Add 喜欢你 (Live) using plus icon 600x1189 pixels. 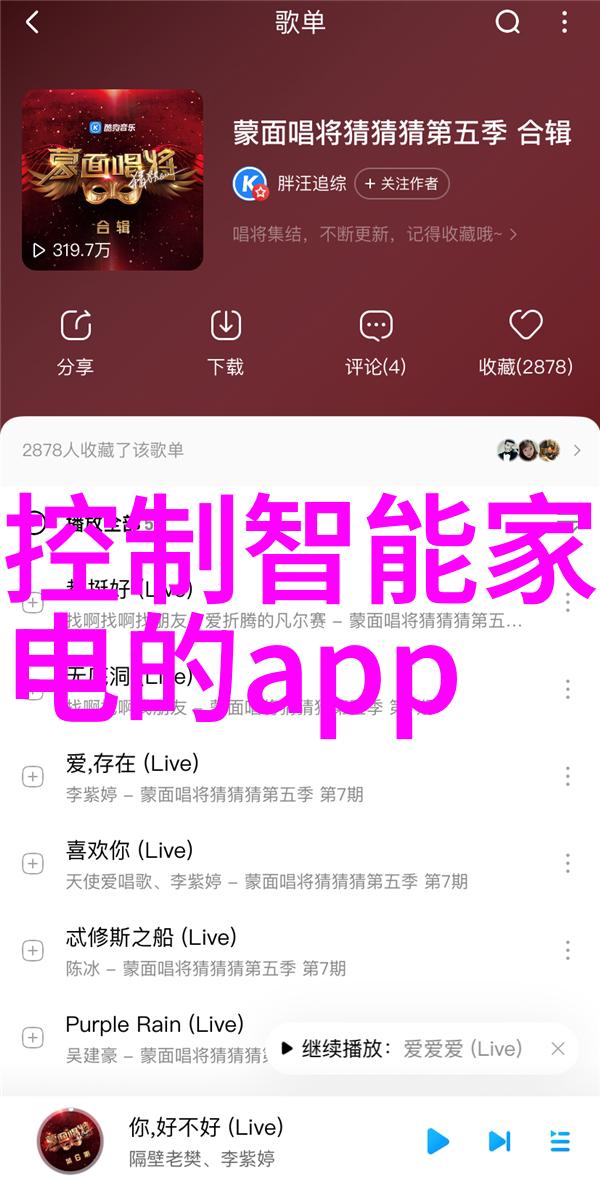pos(32,864)
